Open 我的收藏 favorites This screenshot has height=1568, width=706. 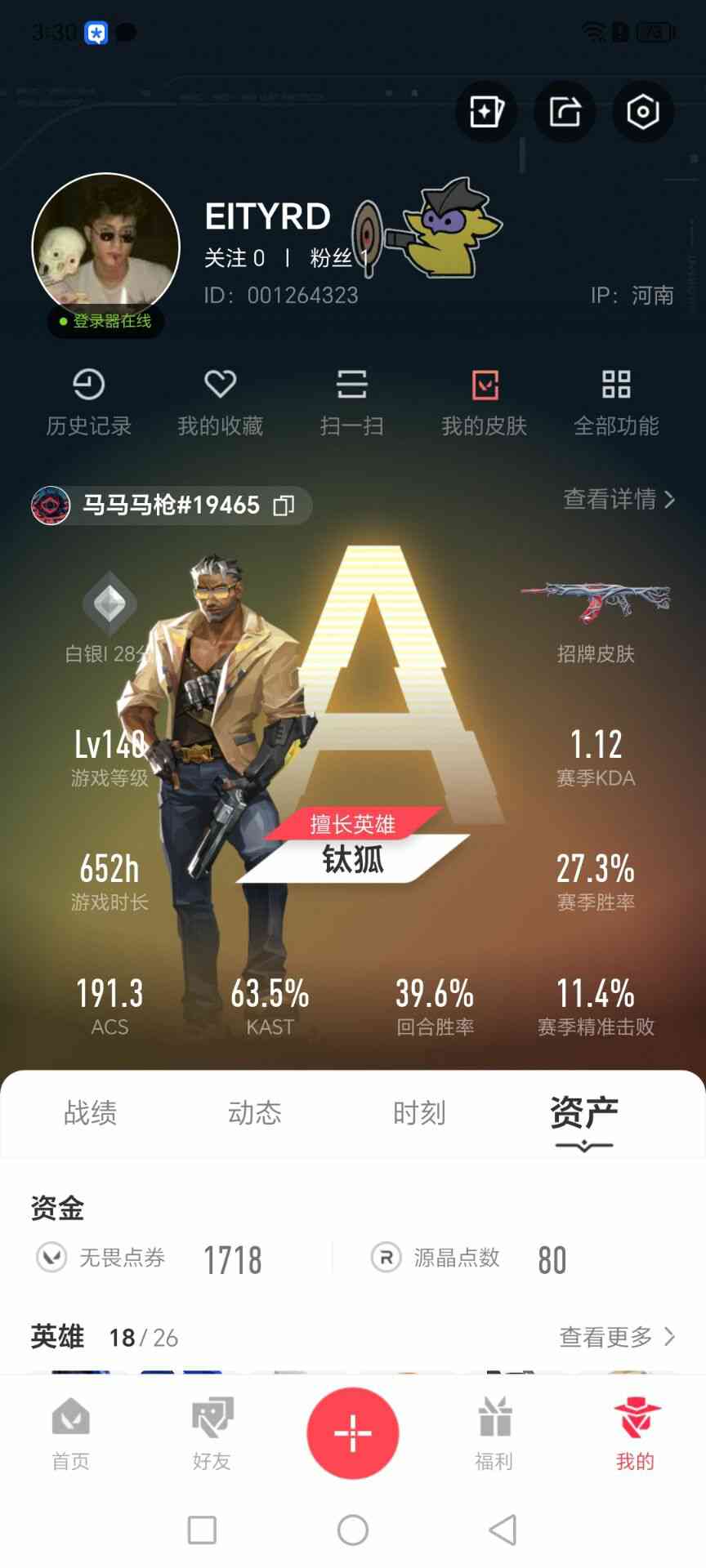coord(221,403)
